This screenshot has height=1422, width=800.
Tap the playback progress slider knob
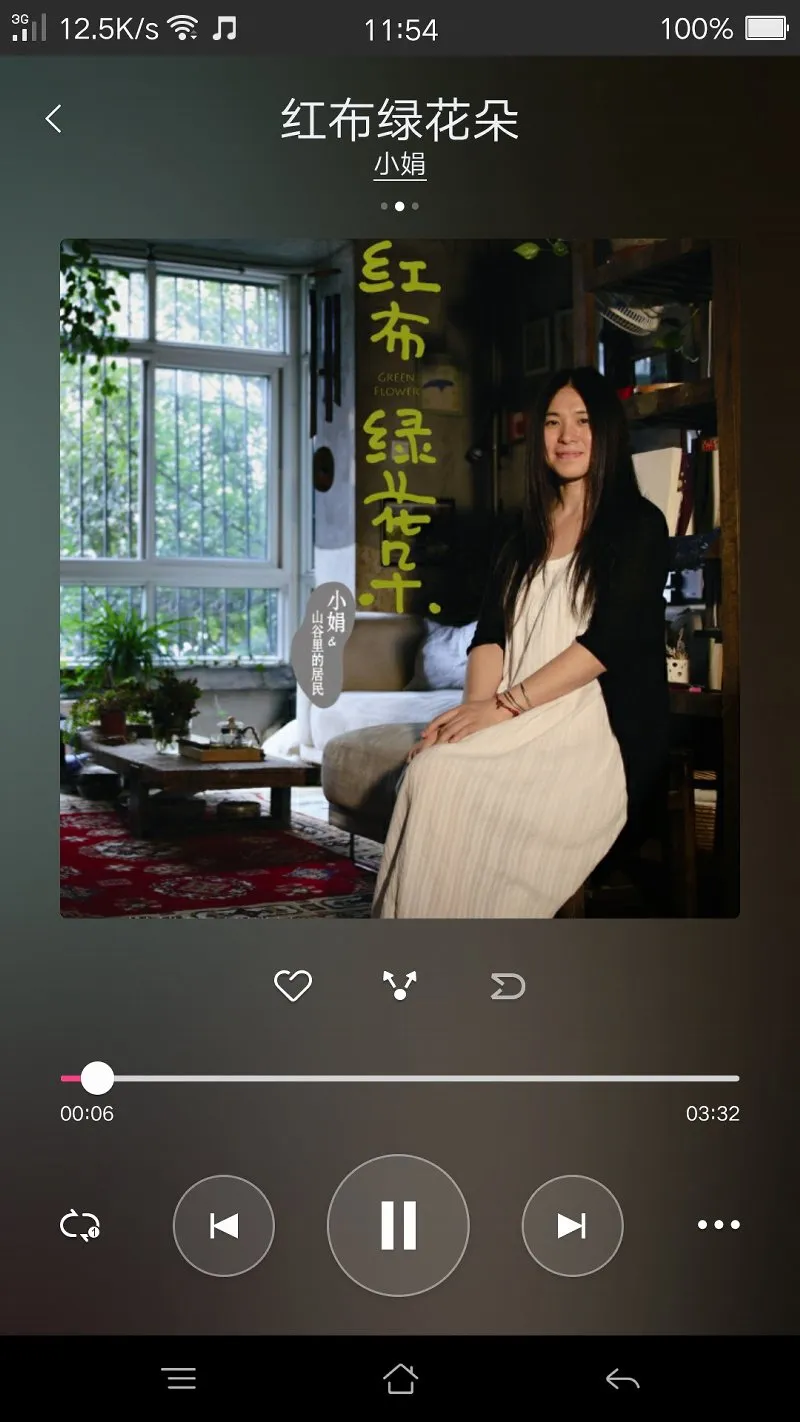click(x=97, y=1078)
